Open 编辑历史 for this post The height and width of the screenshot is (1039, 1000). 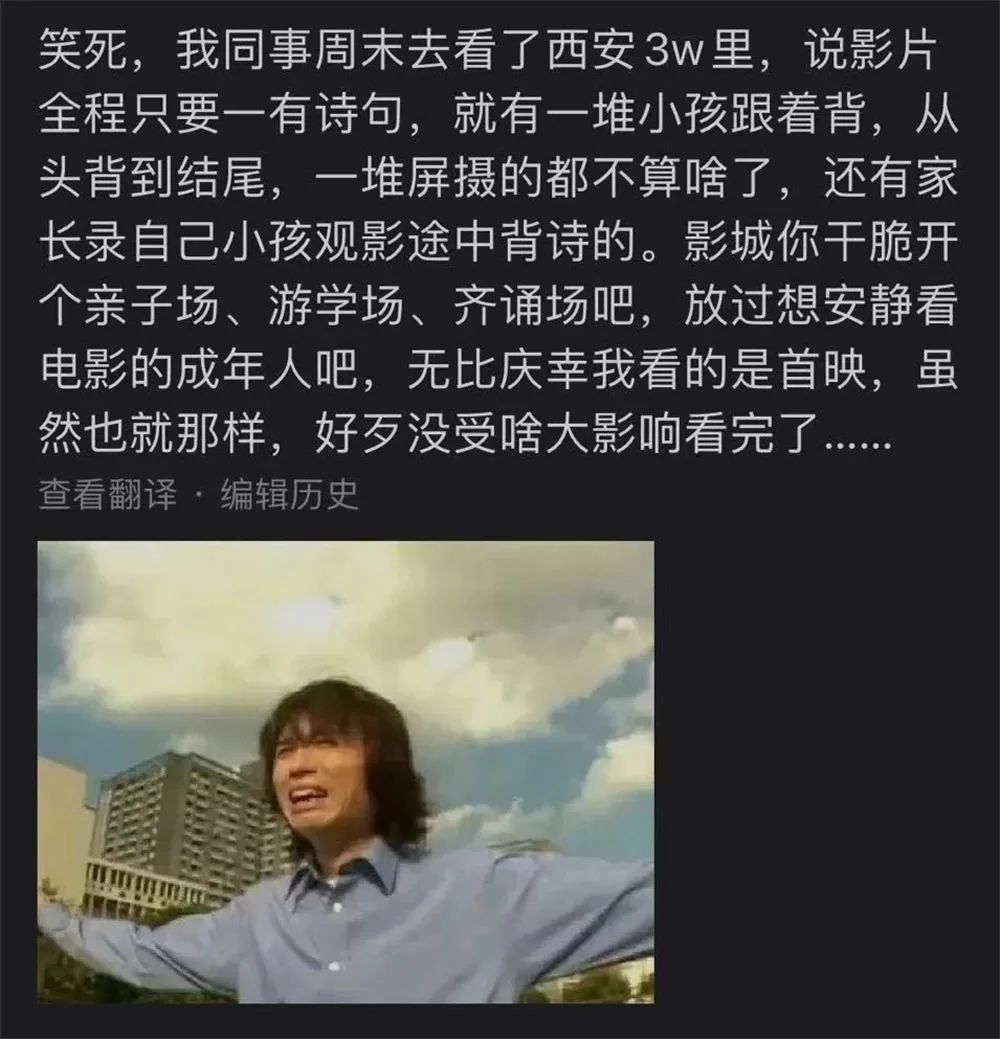coord(289,494)
